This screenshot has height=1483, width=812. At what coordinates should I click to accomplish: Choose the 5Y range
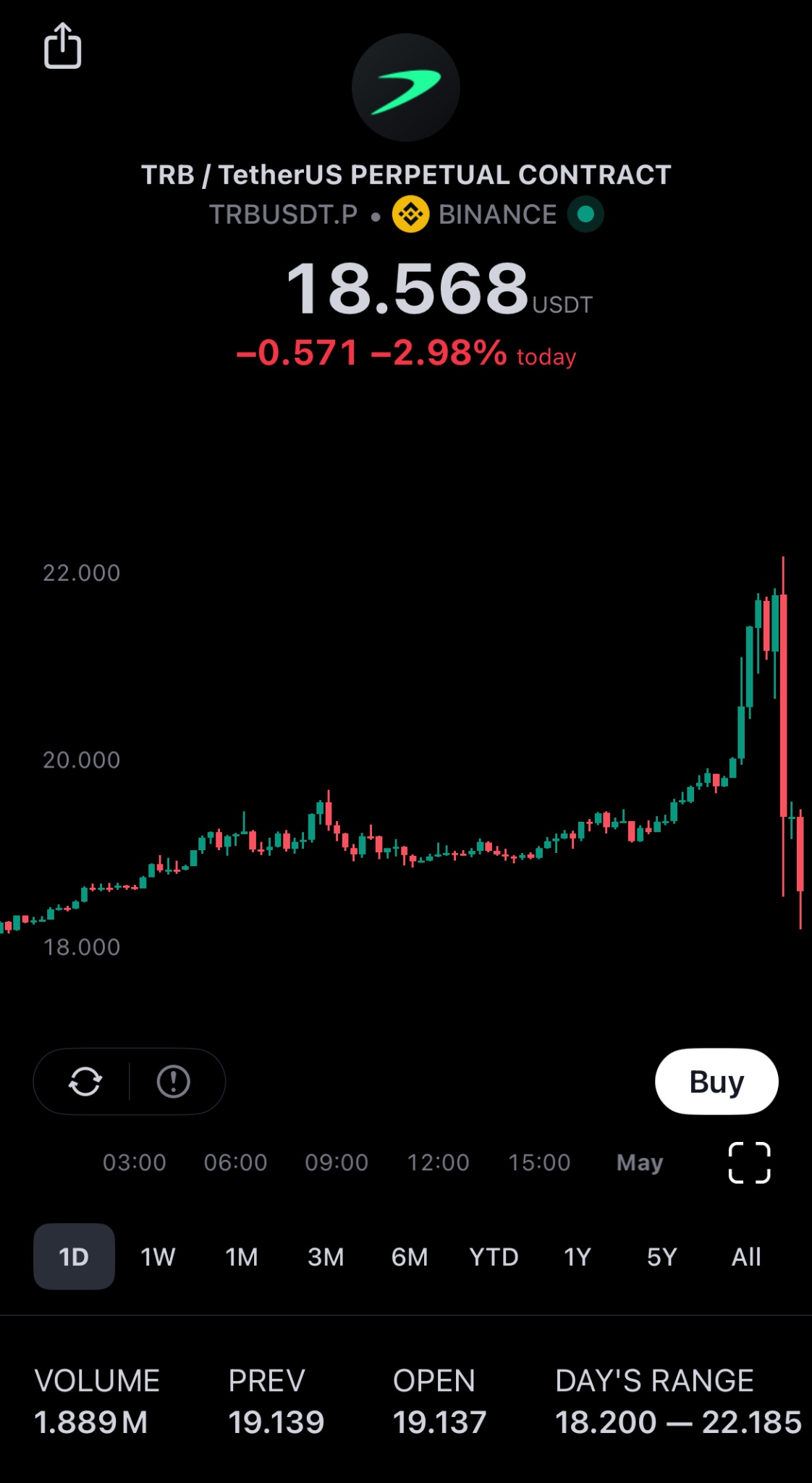[x=661, y=1256]
